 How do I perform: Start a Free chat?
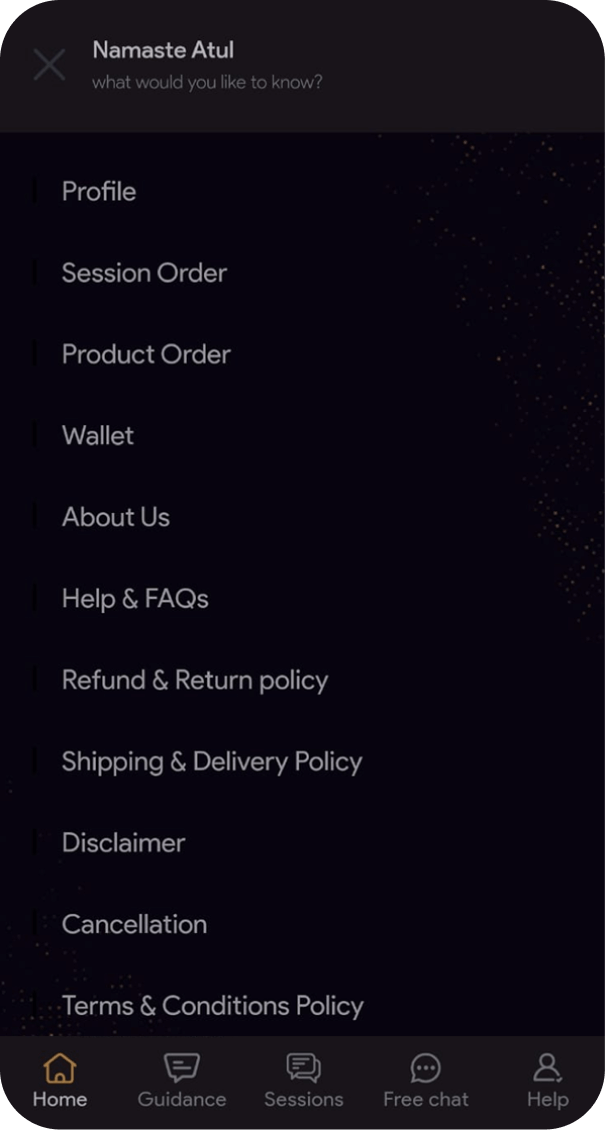[x=426, y=1081]
